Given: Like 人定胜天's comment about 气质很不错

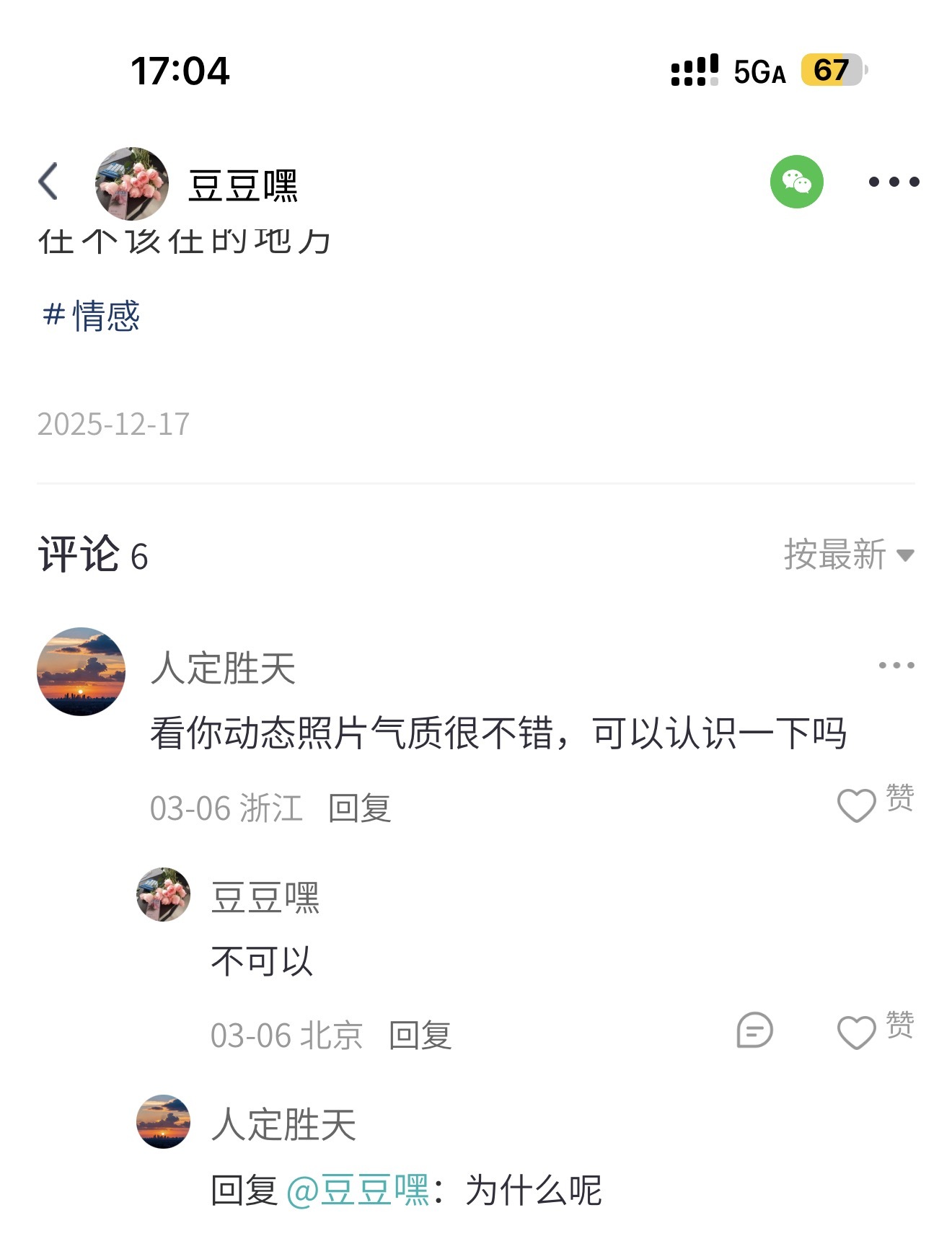Looking at the screenshot, I should 857,805.
